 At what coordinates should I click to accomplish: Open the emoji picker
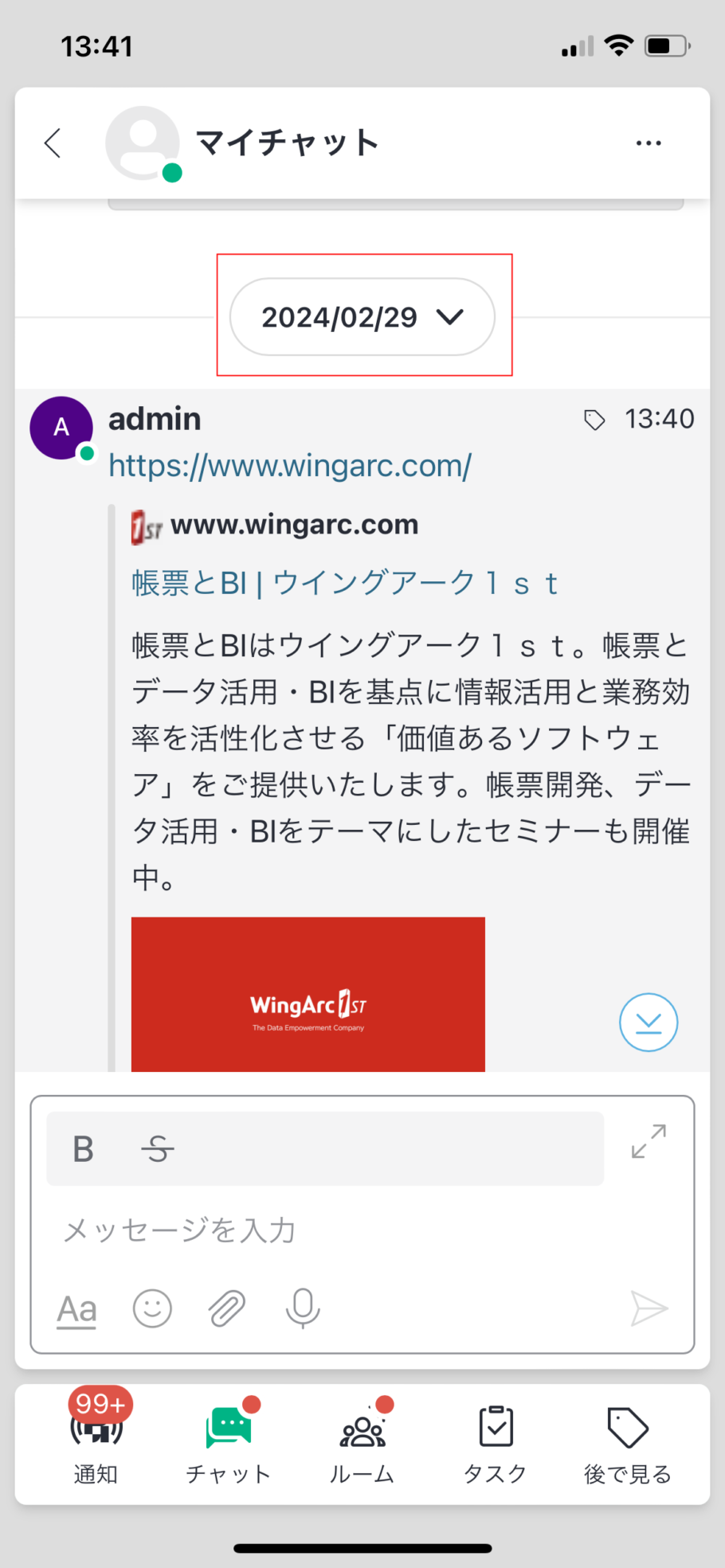point(152,1308)
